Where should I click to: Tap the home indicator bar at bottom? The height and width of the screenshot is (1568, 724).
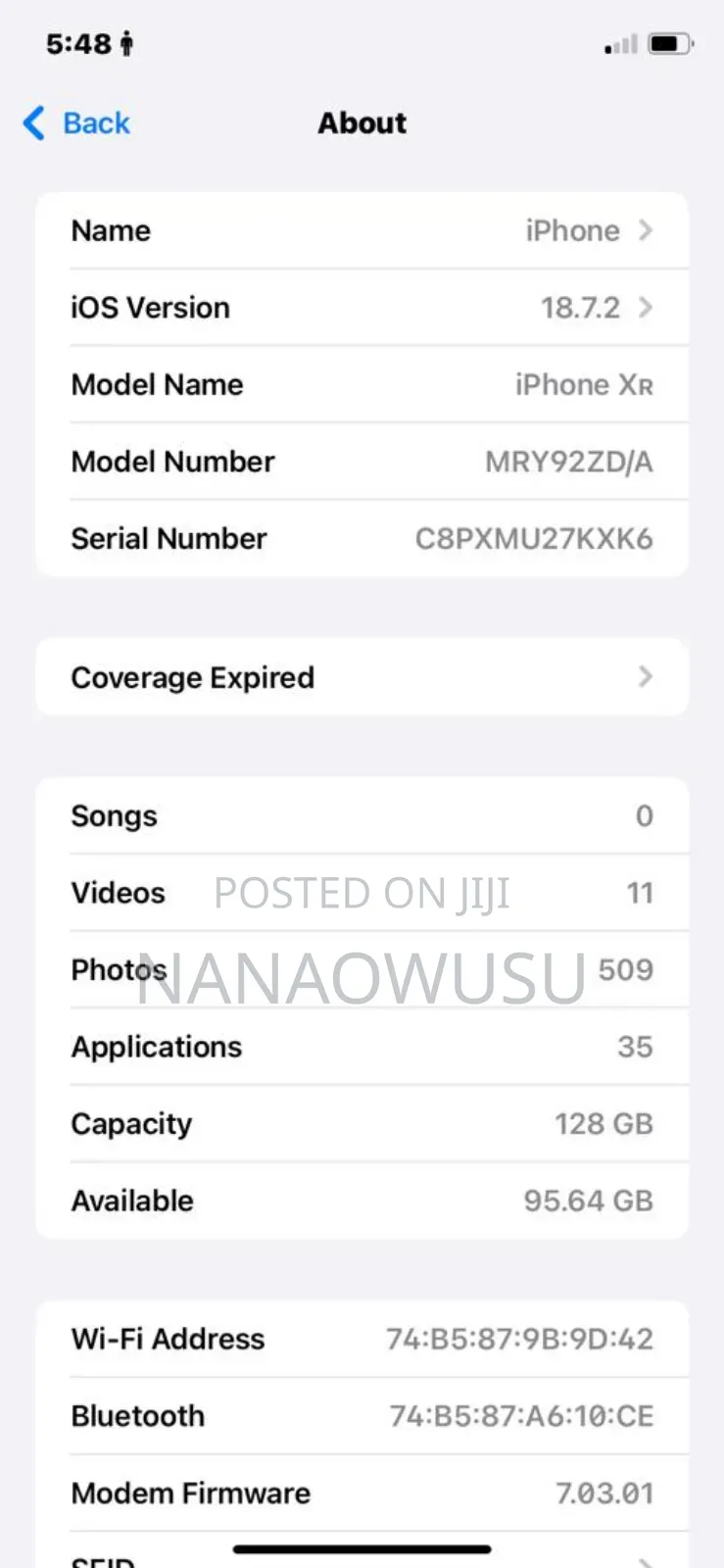(x=362, y=1548)
